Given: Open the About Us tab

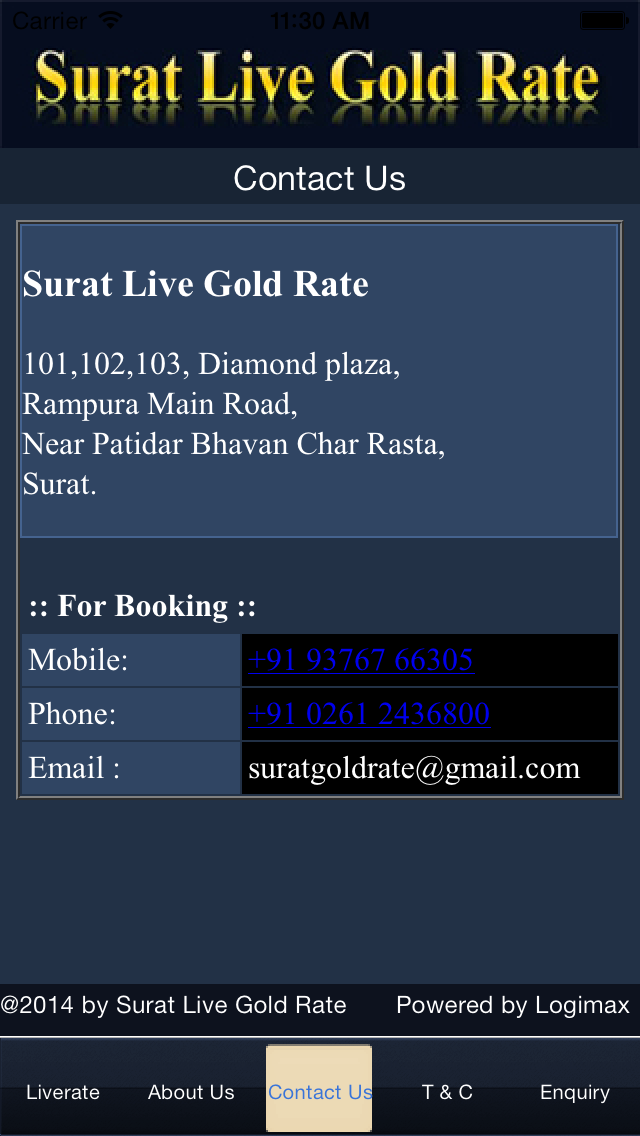Looking at the screenshot, I should [x=191, y=1092].
